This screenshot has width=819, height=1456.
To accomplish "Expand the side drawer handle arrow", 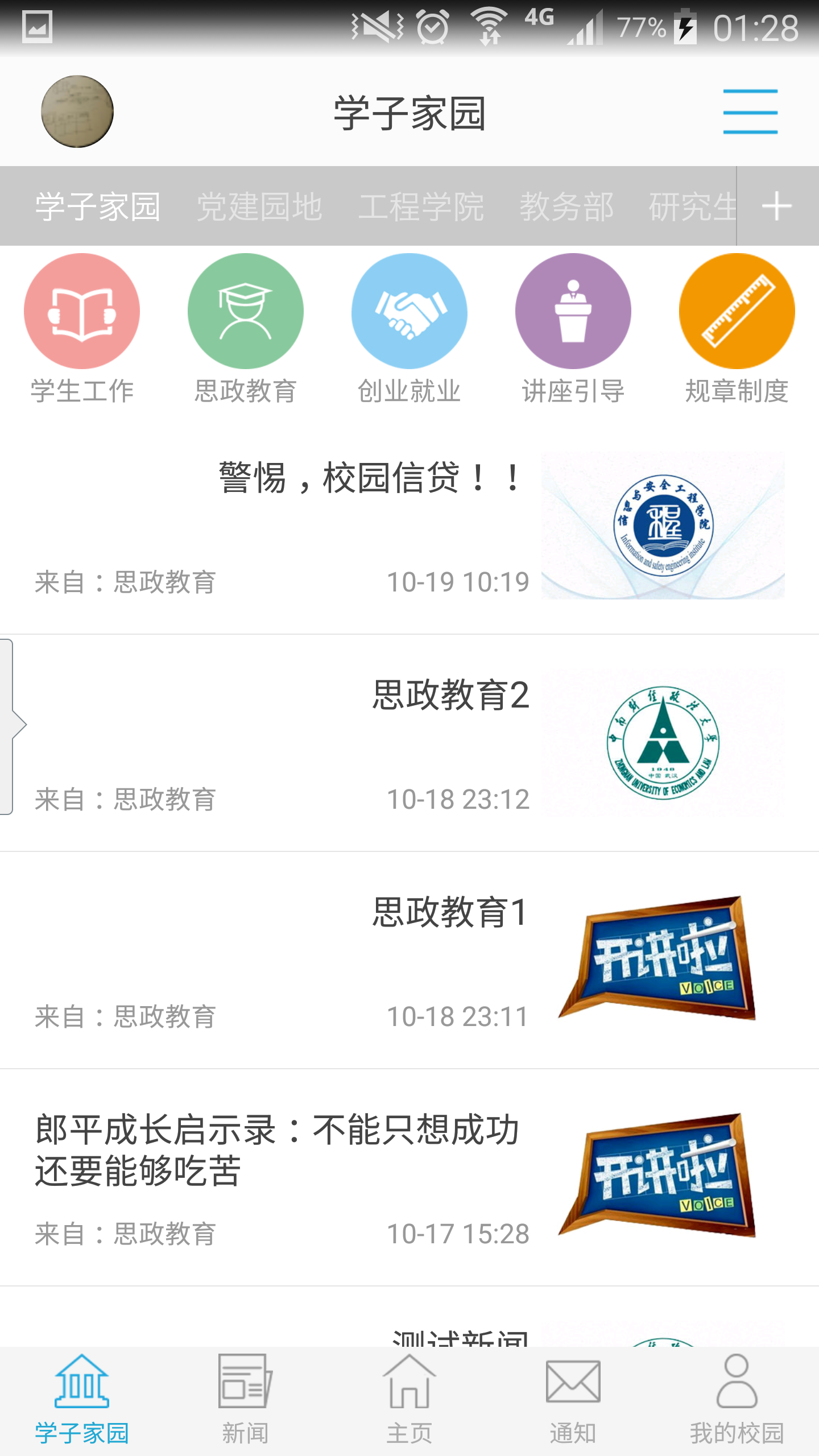I will tap(13, 726).
